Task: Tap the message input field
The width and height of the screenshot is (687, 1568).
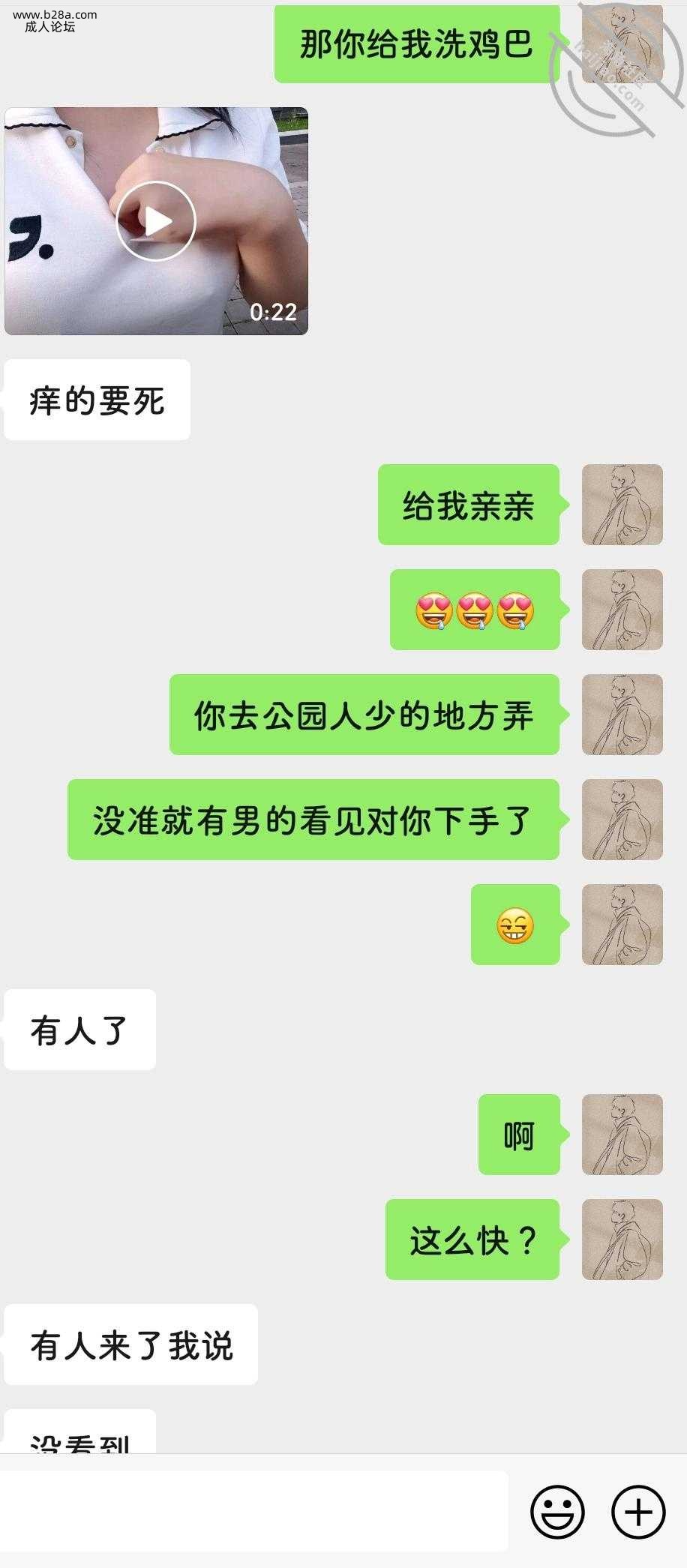Action: point(253,1510)
